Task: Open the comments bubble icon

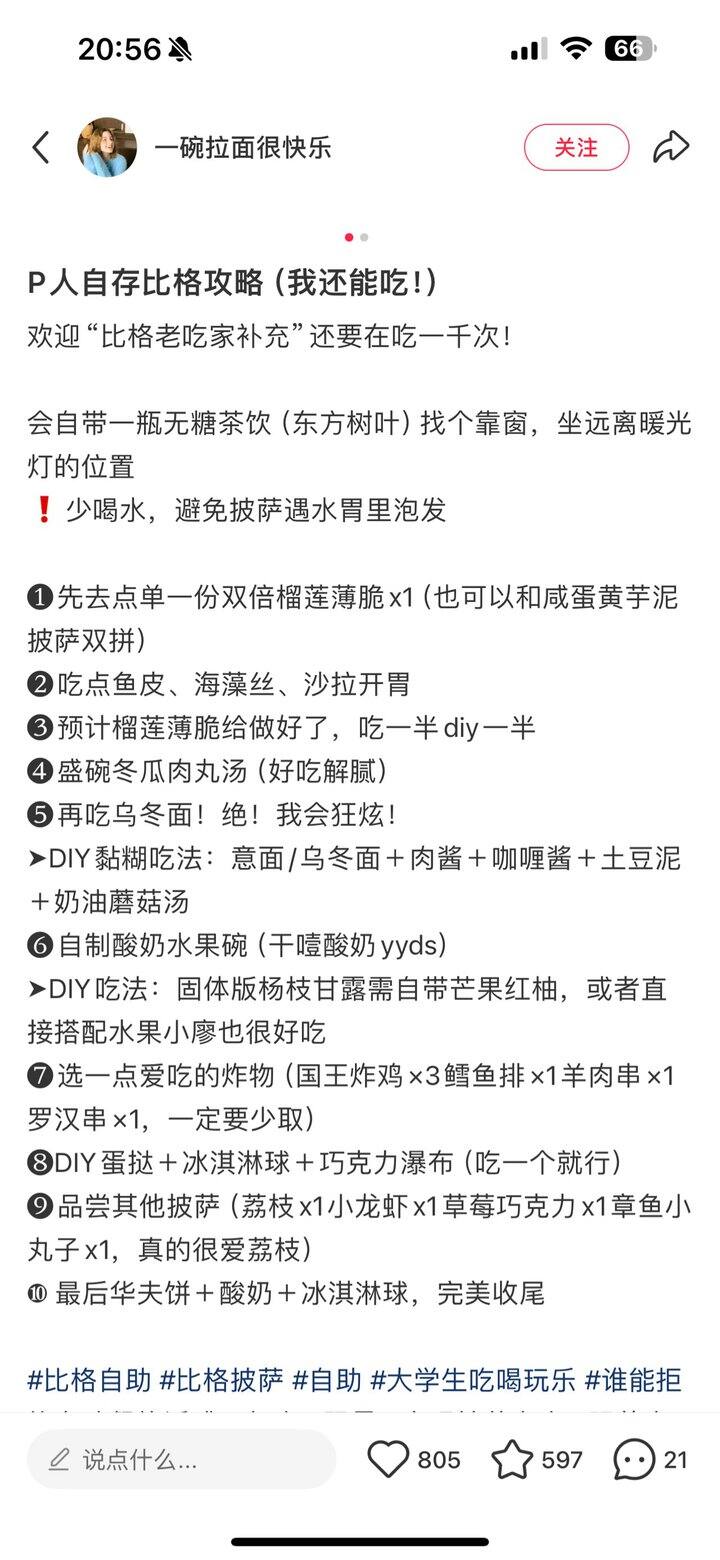Action: [x=634, y=1460]
